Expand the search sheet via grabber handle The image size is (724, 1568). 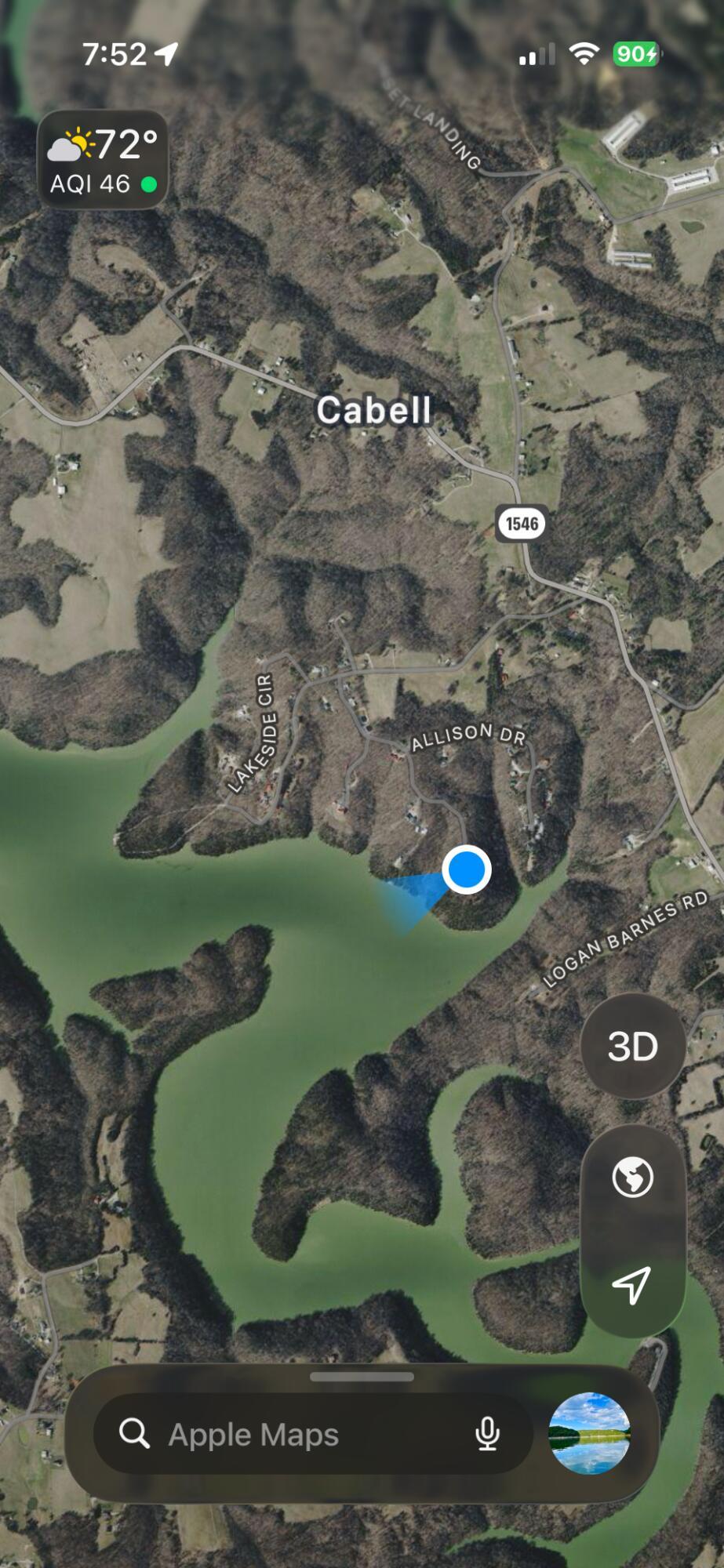[362, 1376]
